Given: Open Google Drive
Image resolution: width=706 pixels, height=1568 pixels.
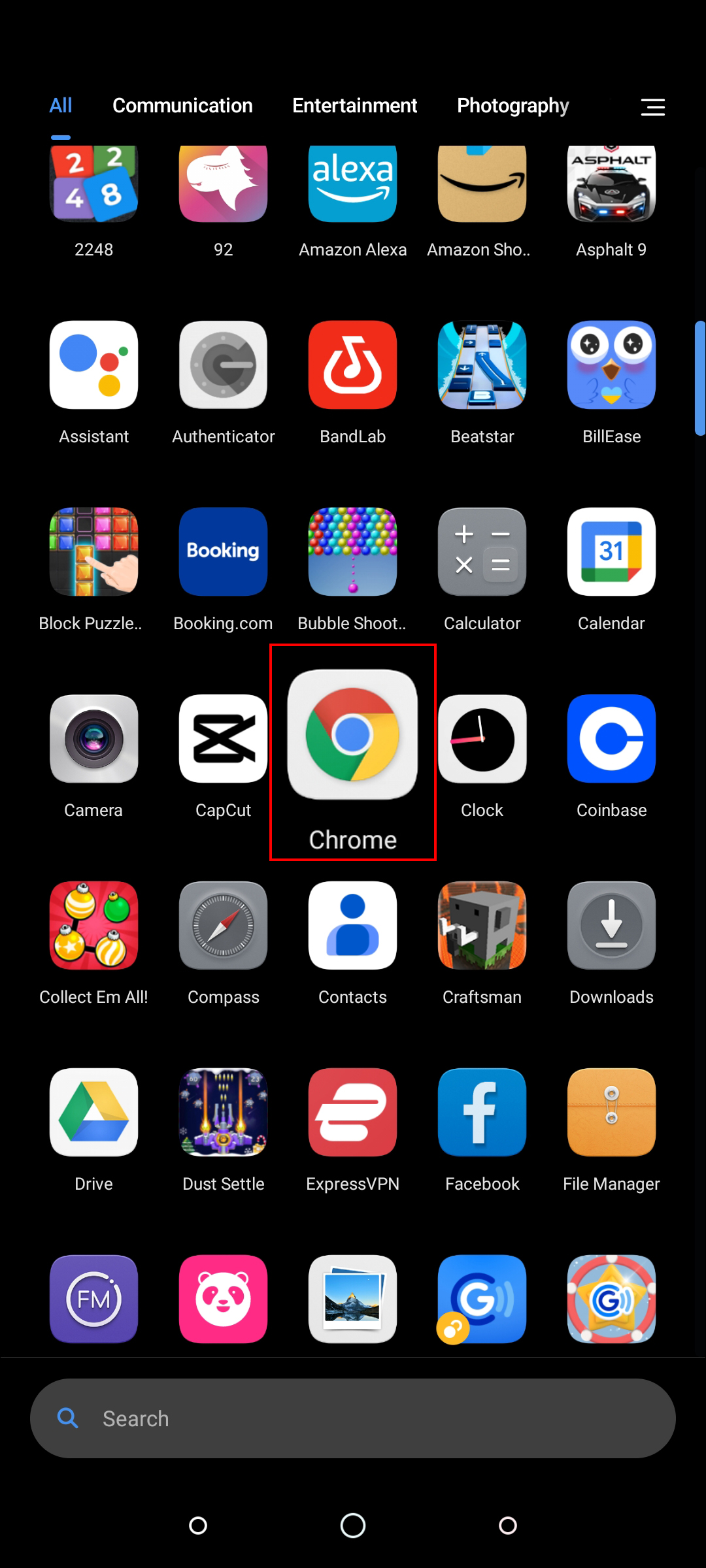Looking at the screenshot, I should tap(93, 1112).
